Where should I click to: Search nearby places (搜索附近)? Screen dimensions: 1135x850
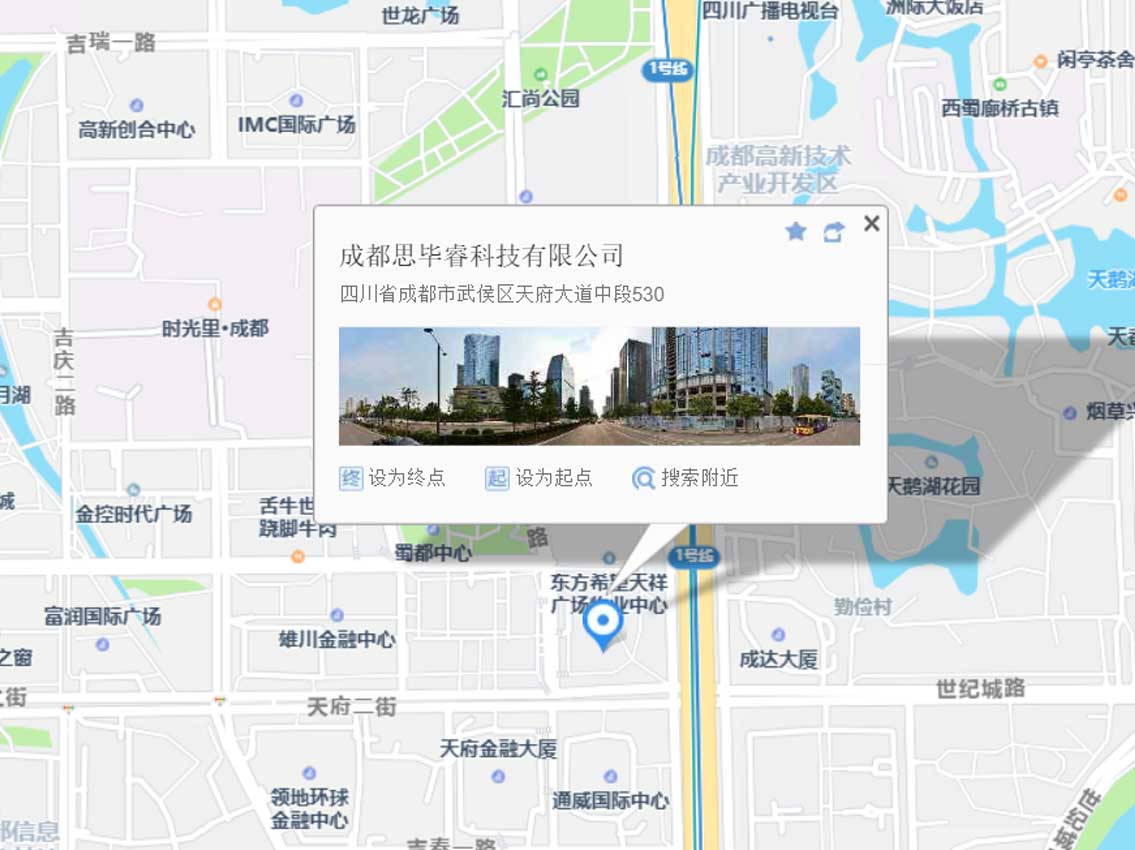[x=685, y=478]
